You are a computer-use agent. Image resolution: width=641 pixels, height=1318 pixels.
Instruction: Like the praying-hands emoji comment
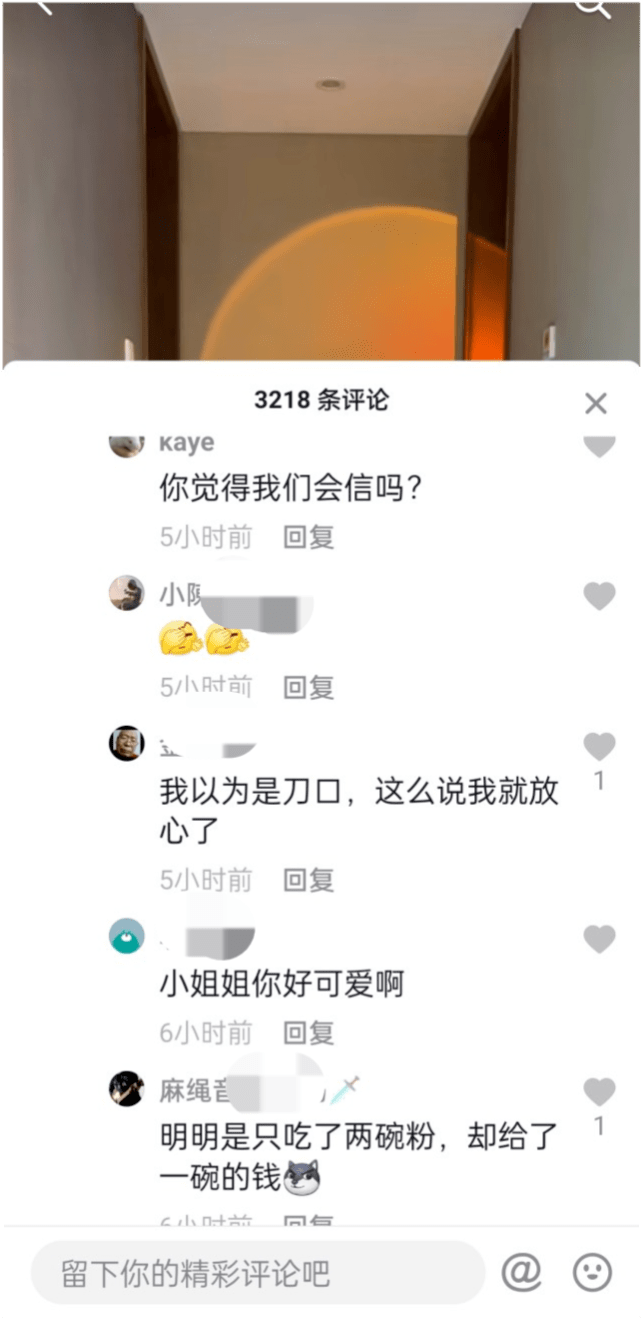599,597
